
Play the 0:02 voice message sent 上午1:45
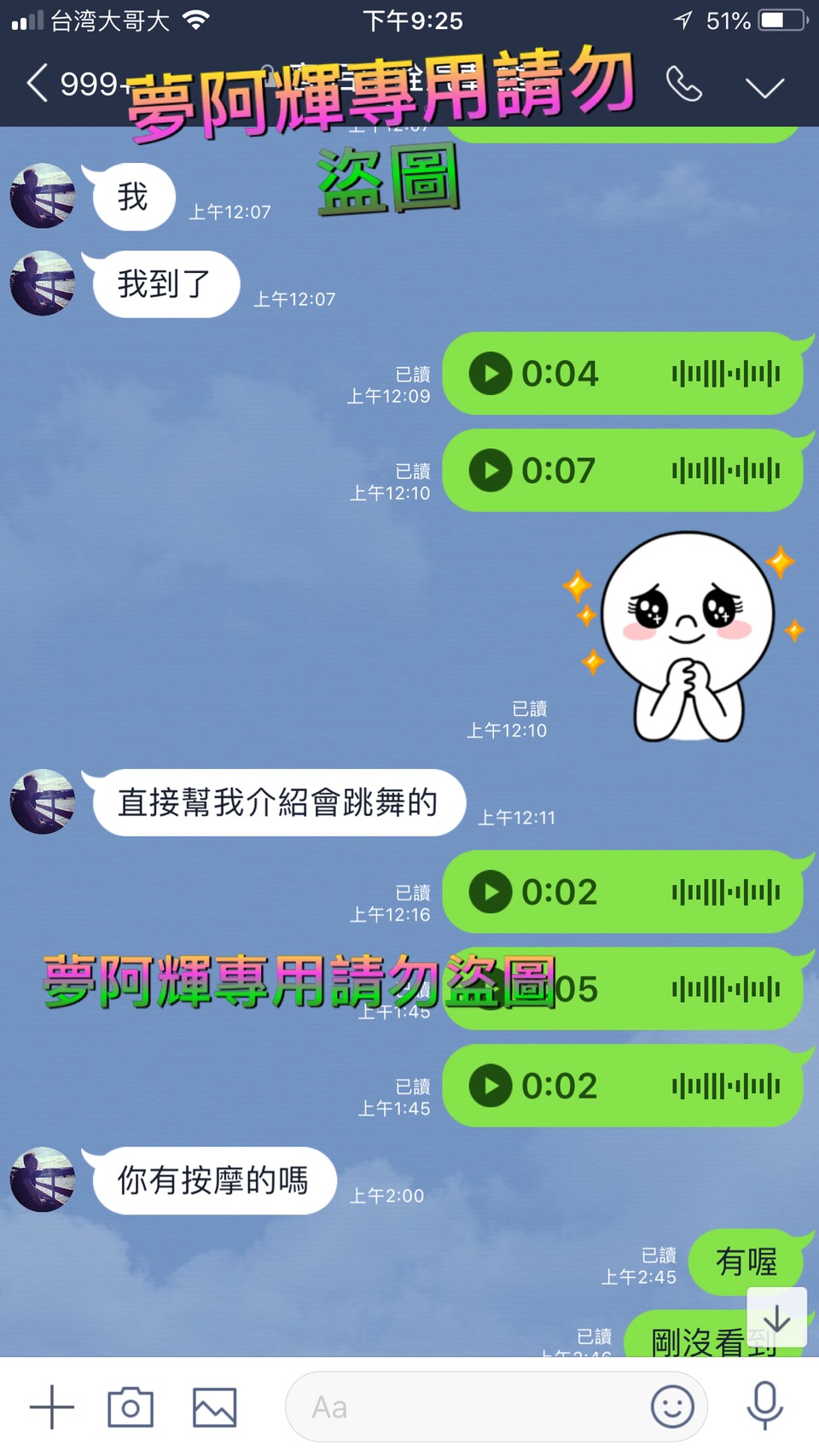(x=491, y=1086)
